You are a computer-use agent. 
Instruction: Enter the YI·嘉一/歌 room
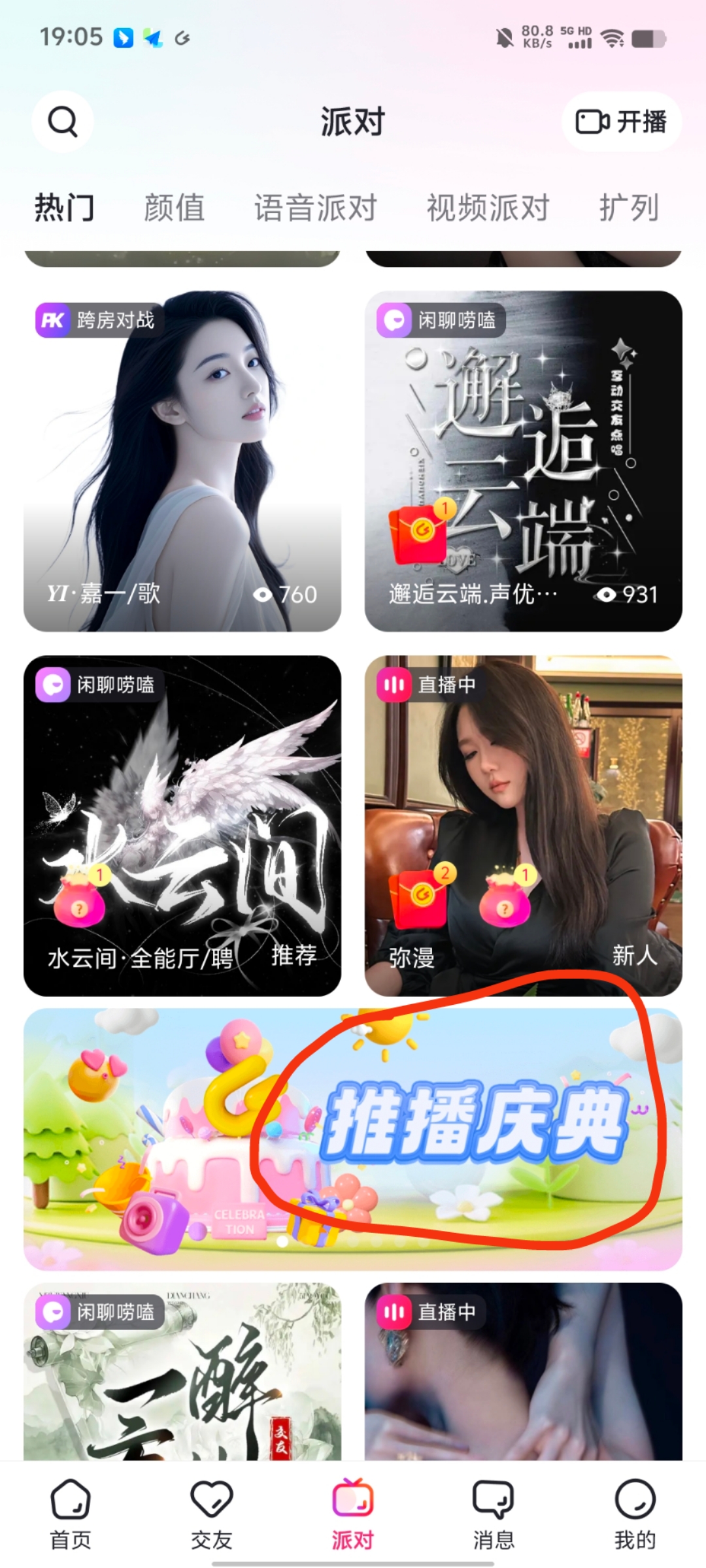[182, 461]
